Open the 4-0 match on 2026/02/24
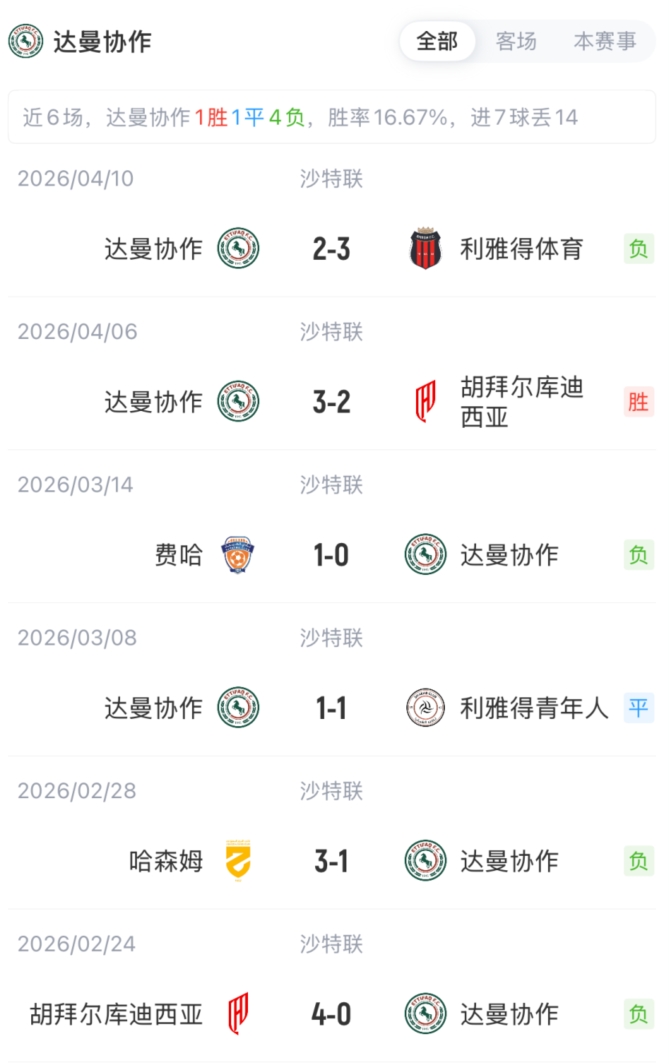The height and width of the screenshot is (1064, 669). click(331, 1014)
